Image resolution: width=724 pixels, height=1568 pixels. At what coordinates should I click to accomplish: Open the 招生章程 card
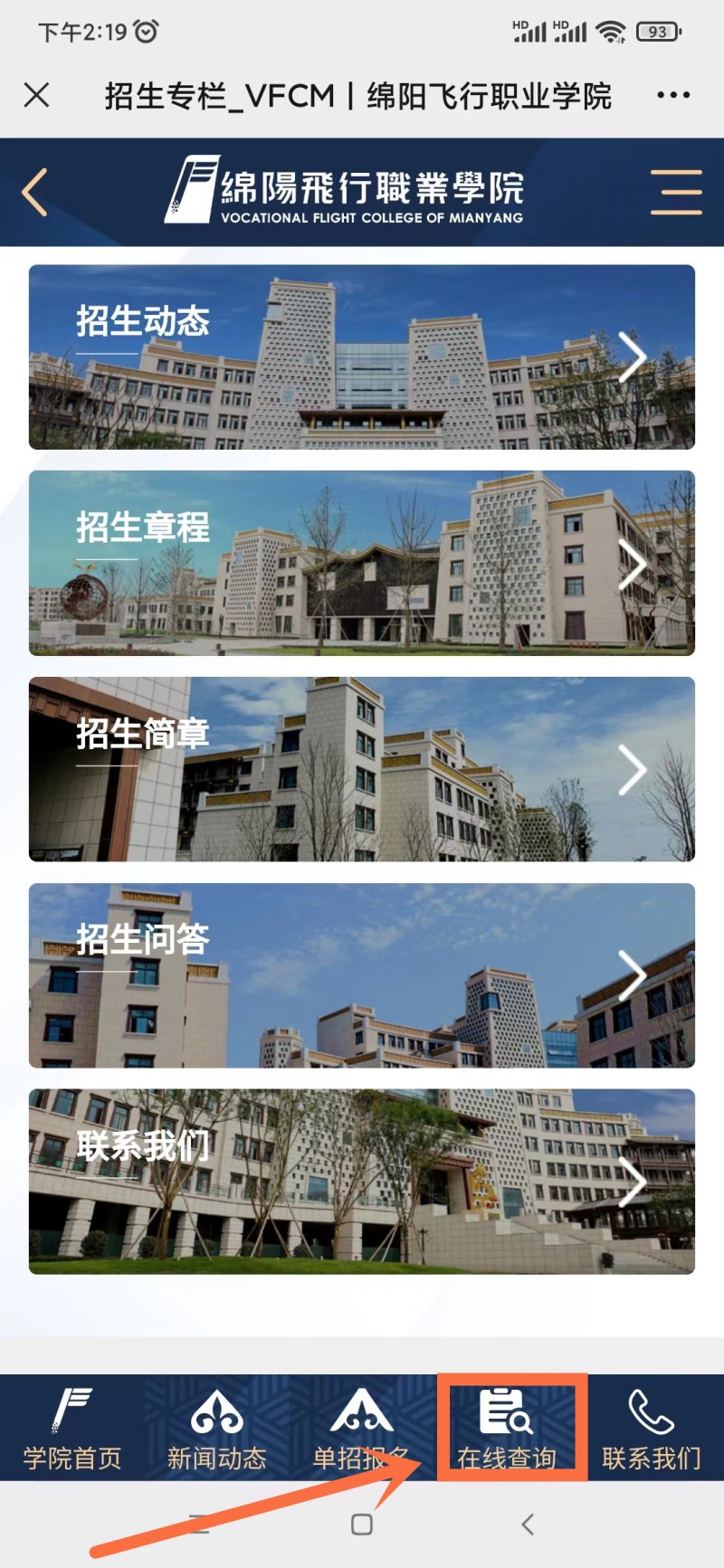coord(362,563)
